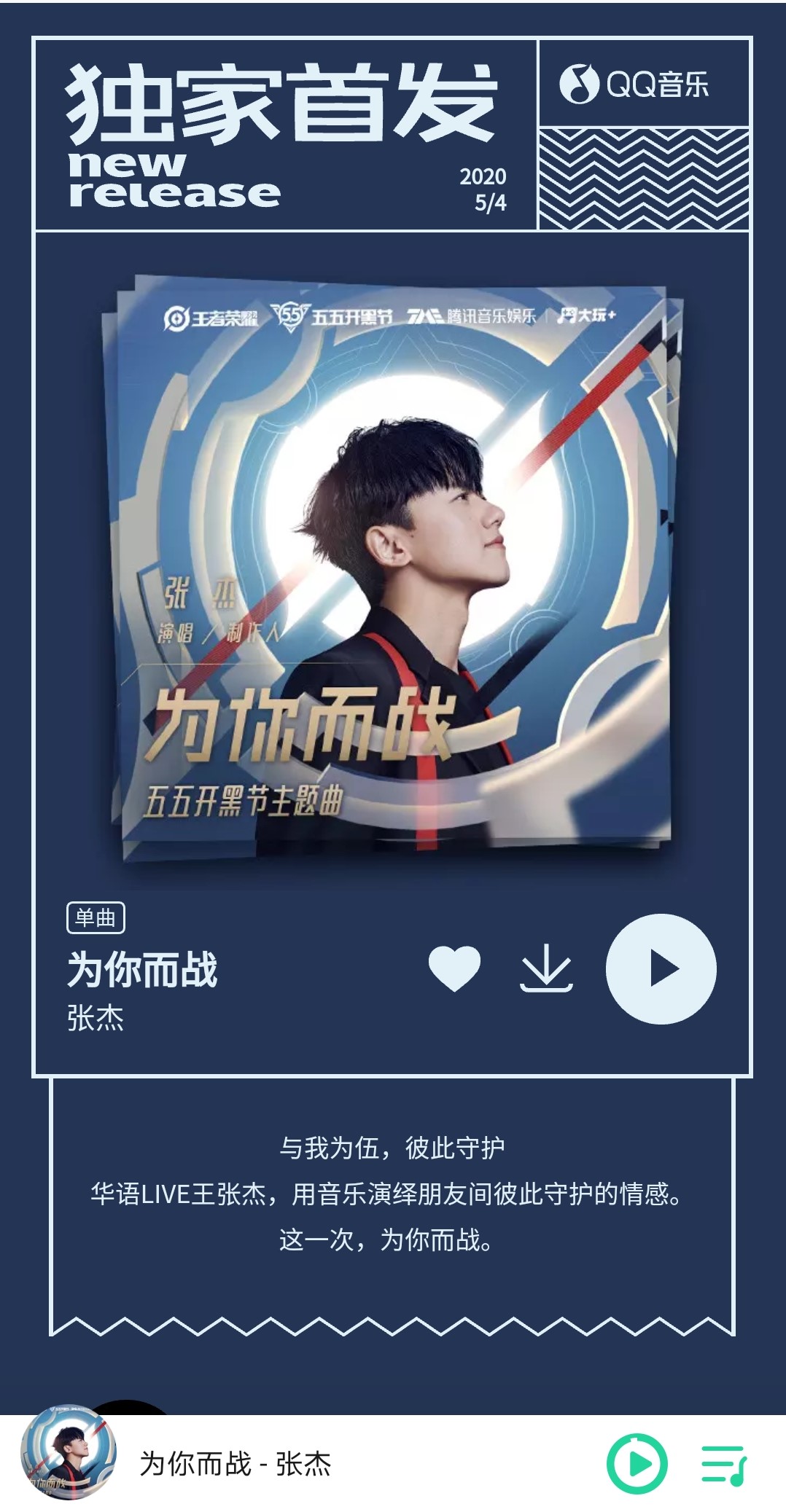This screenshot has width=786, height=1512.
Task: Open the mini player's round cover art
Action: [68, 1455]
